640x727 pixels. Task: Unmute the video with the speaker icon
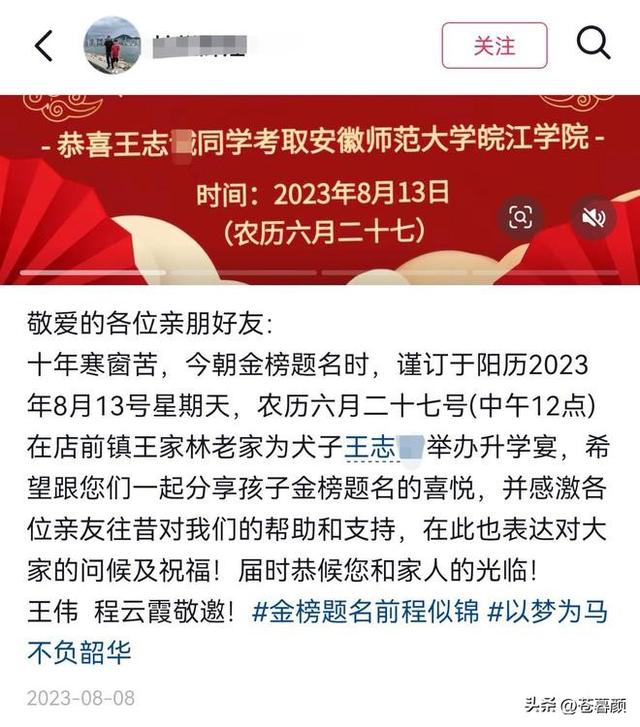pyautogui.click(x=593, y=217)
